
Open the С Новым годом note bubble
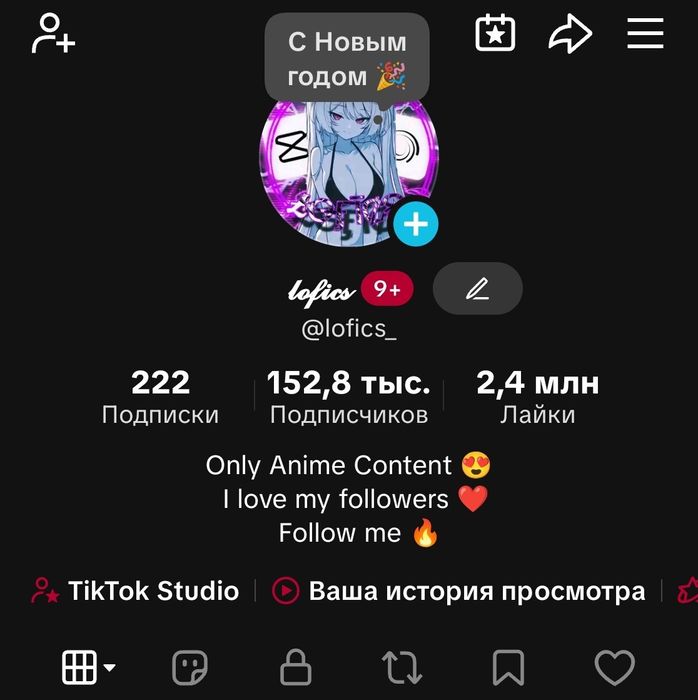coord(347,58)
